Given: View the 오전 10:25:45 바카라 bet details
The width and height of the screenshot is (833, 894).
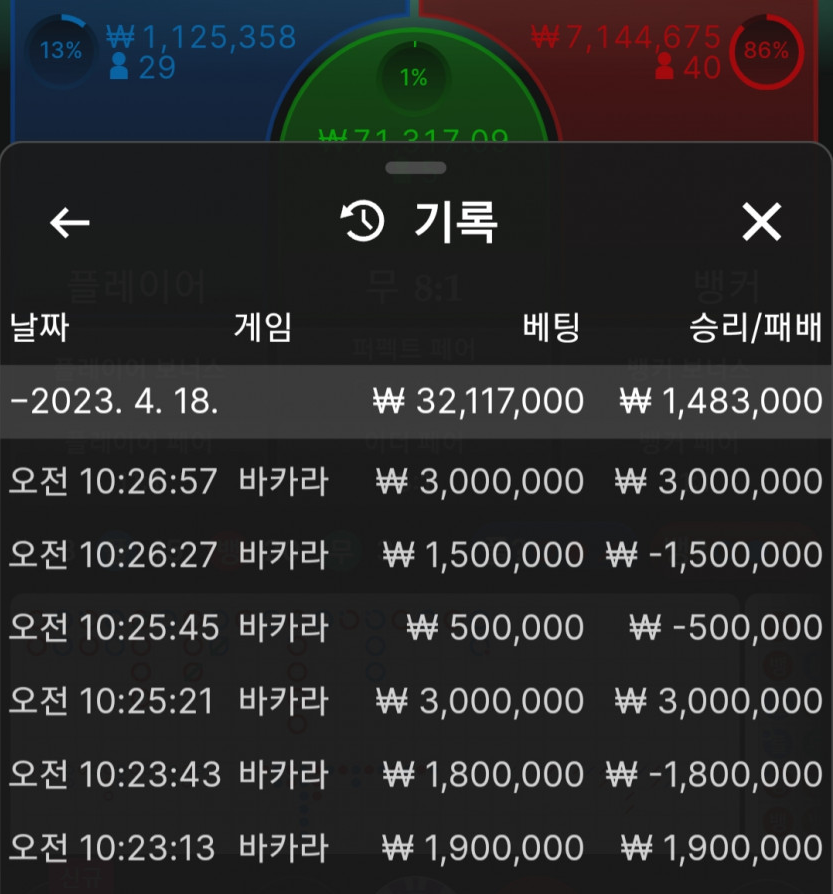Looking at the screenshot, I should [416, 627].
